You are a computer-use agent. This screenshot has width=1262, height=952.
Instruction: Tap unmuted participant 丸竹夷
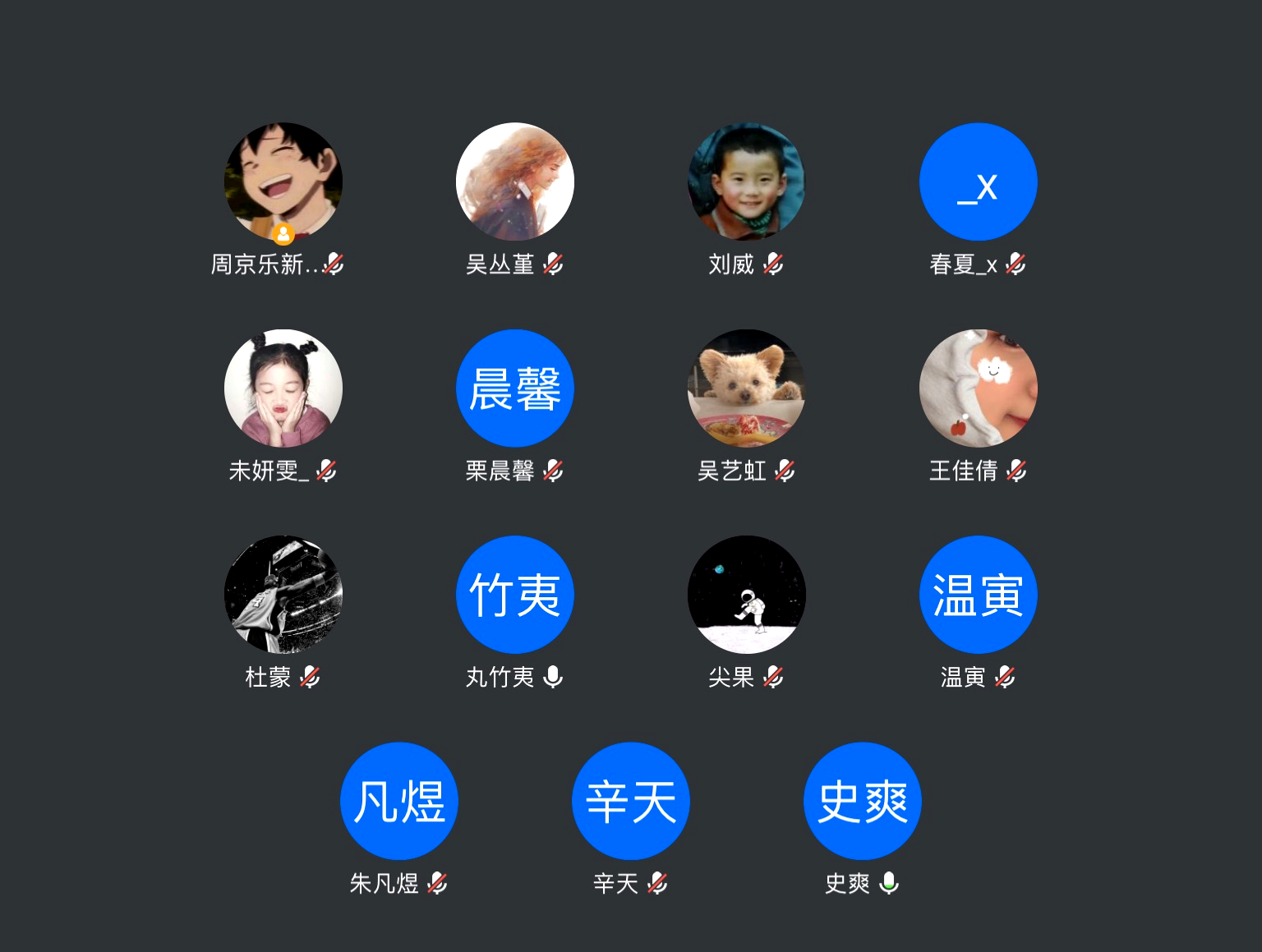[515, 594]
